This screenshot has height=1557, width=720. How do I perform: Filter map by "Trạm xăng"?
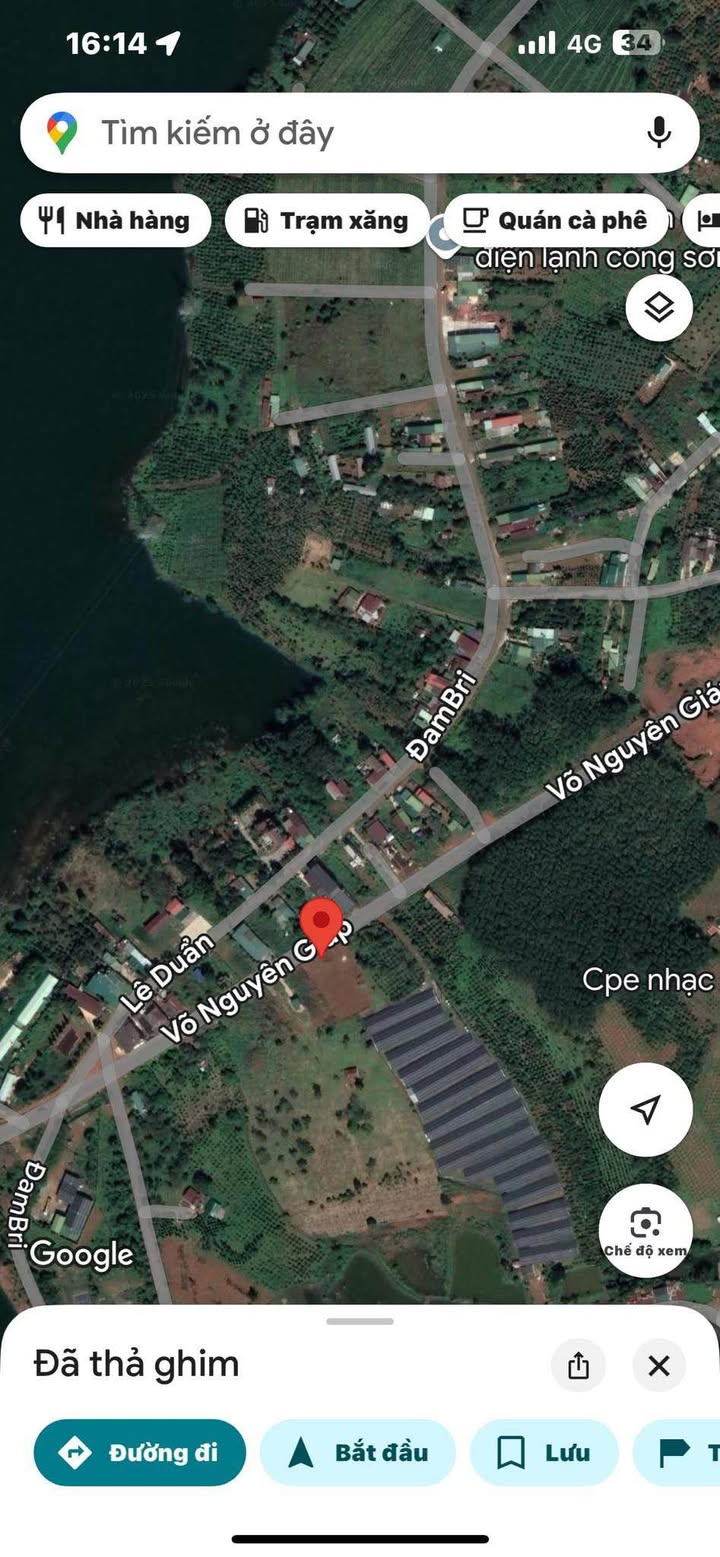[x=327, y=221]
